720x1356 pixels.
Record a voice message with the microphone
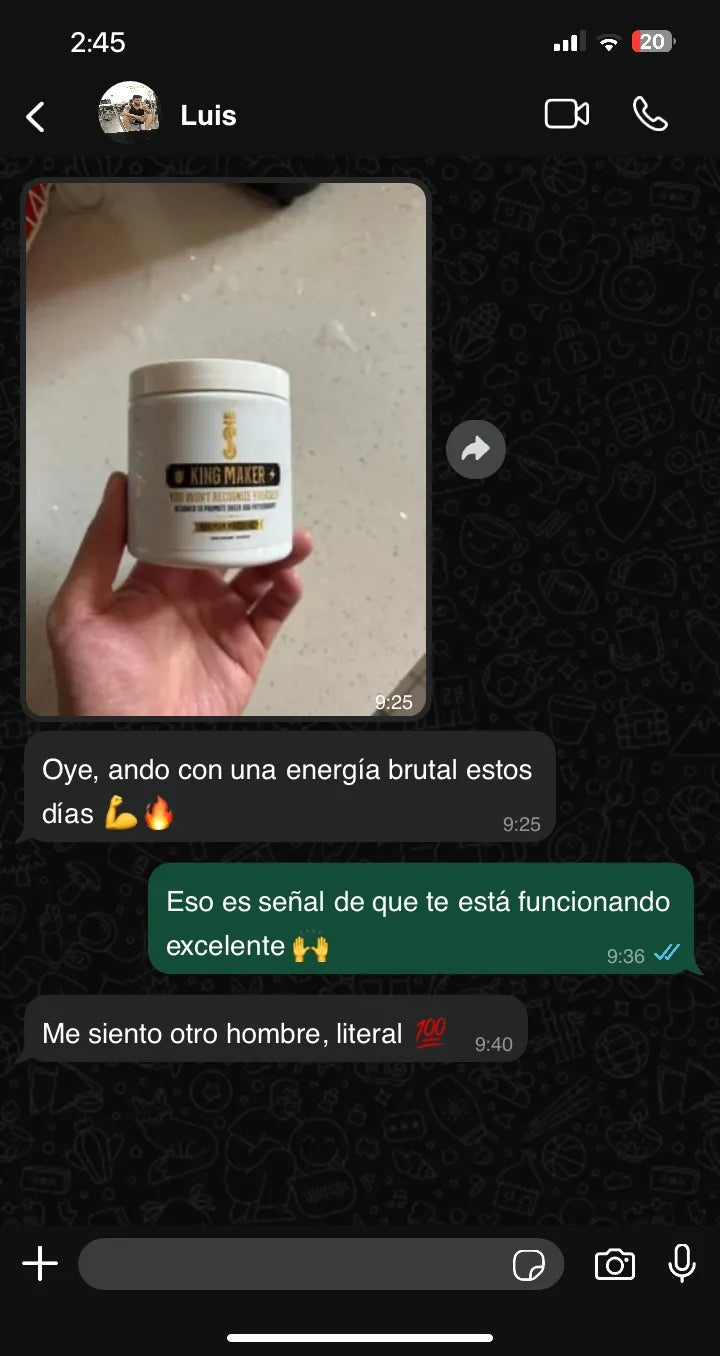[682, 1264]
